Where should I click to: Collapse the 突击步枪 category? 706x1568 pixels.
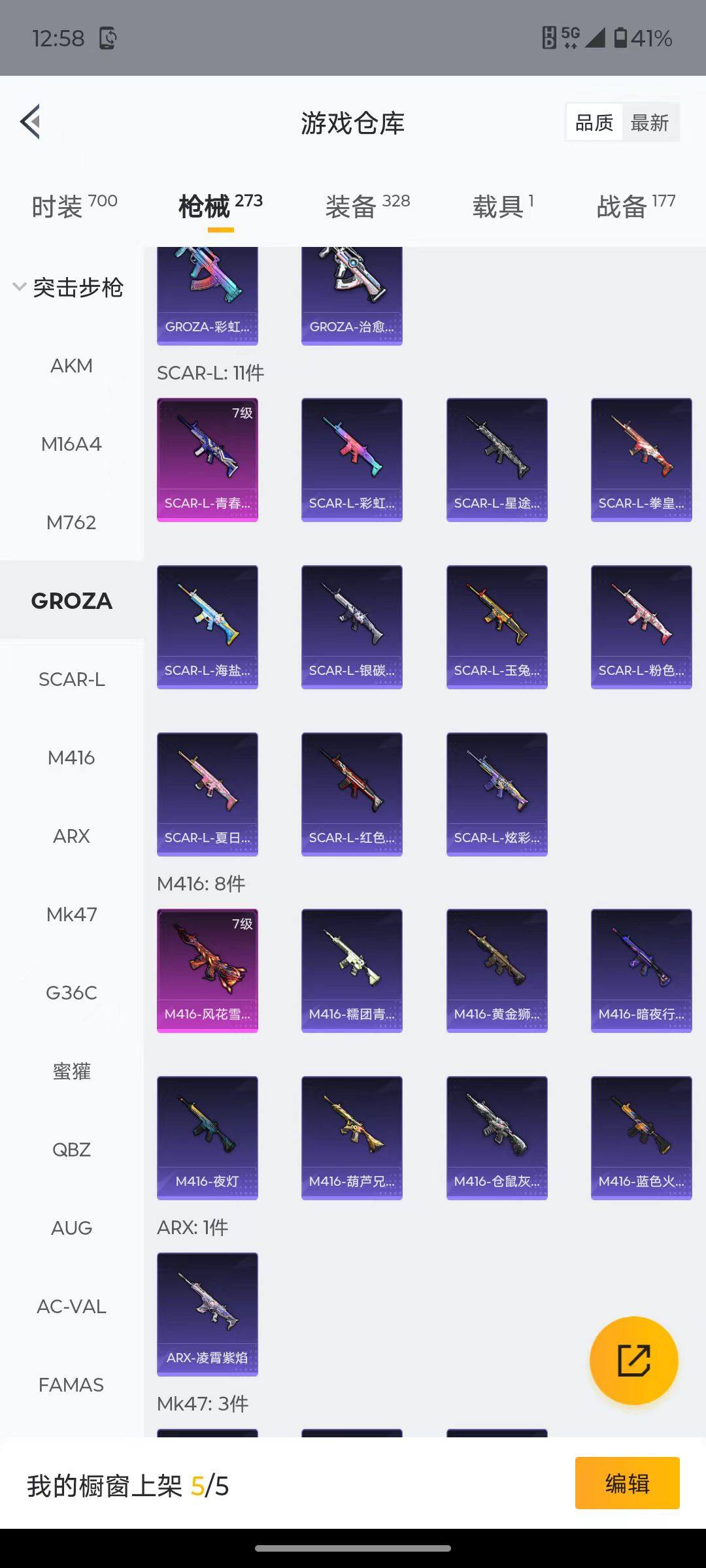pyautogui.click(x=69, y=287)
